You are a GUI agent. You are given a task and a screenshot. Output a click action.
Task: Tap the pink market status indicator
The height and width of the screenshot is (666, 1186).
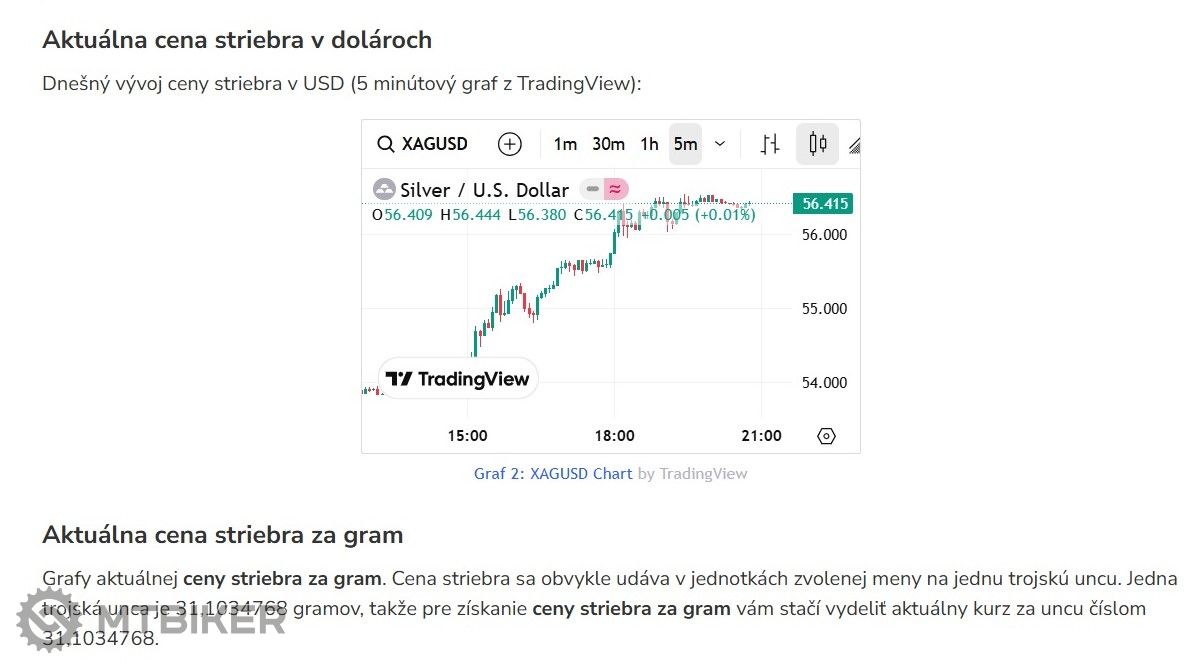click(x=616, y=189)
